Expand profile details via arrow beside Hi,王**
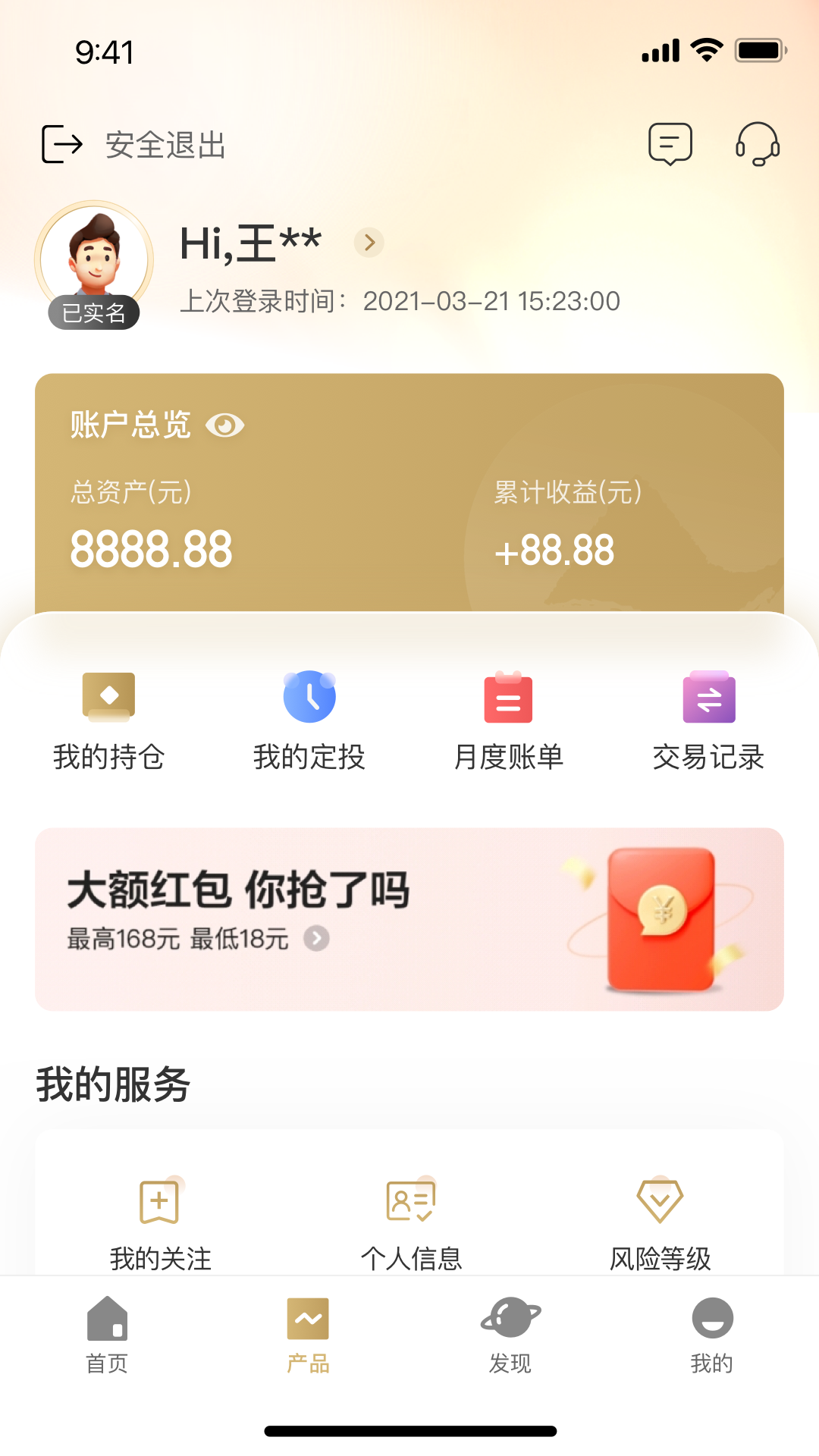This screenshot has height=1456, width=819. (369, 243)
